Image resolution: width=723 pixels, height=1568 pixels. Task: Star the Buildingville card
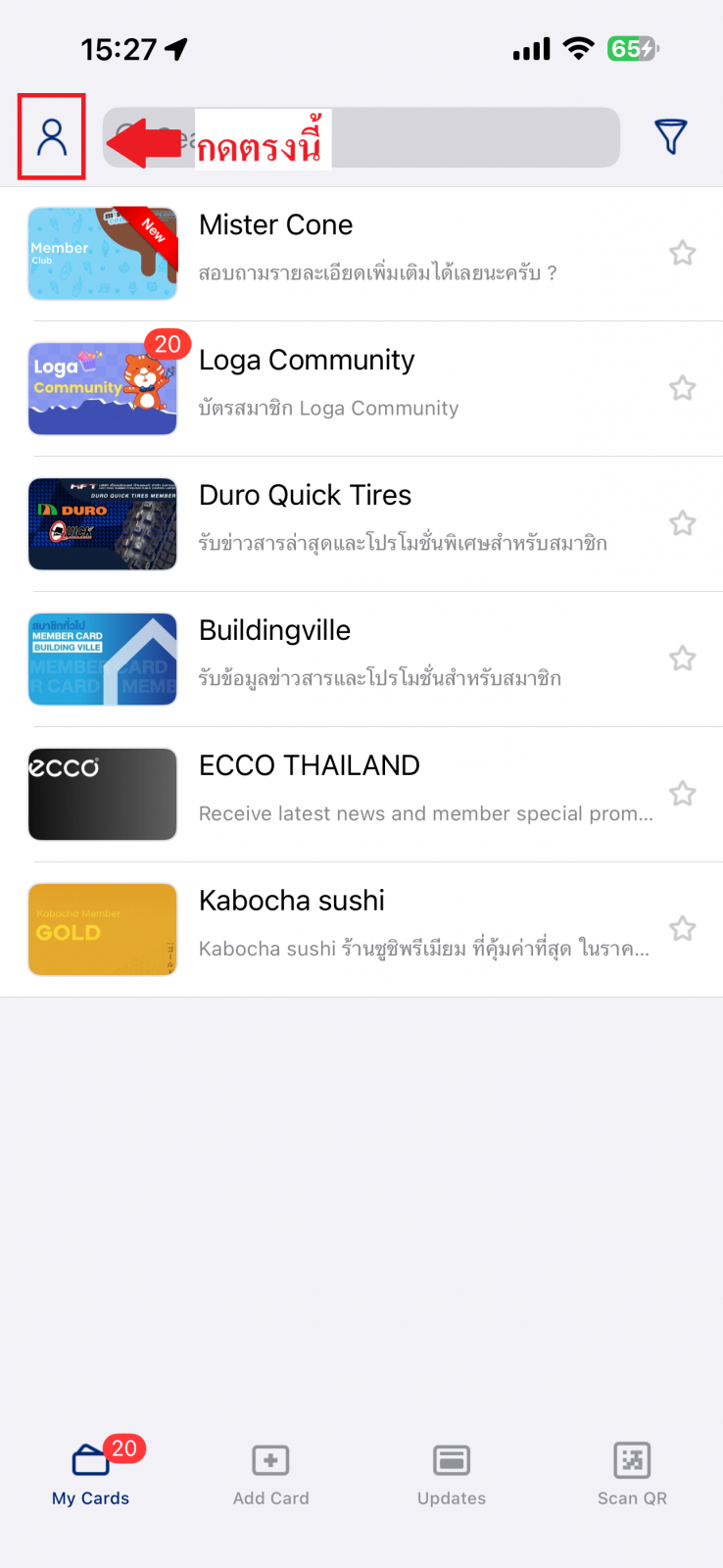tap(683, 659)
